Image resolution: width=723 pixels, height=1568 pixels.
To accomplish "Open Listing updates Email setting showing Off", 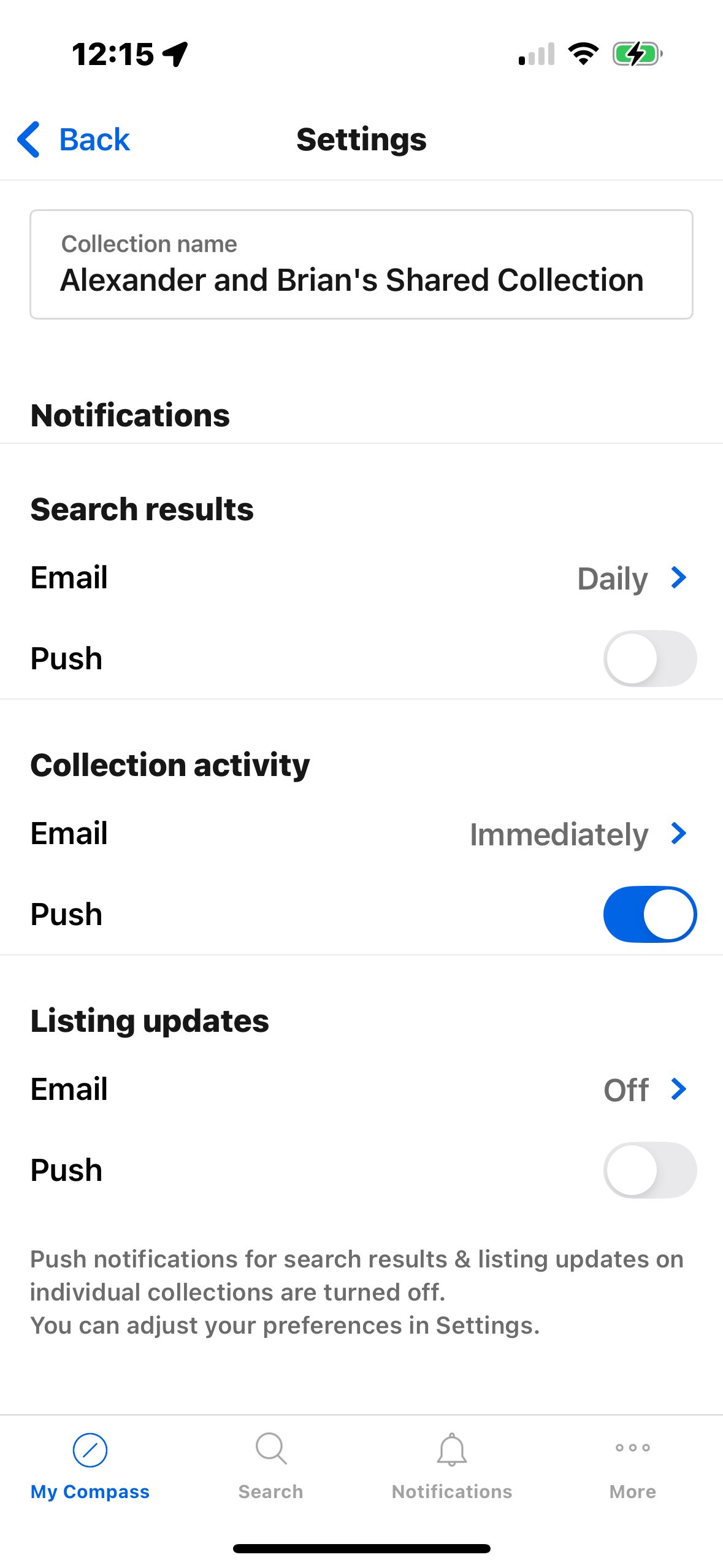I will pyautogui.click(x=361, y=1090).
